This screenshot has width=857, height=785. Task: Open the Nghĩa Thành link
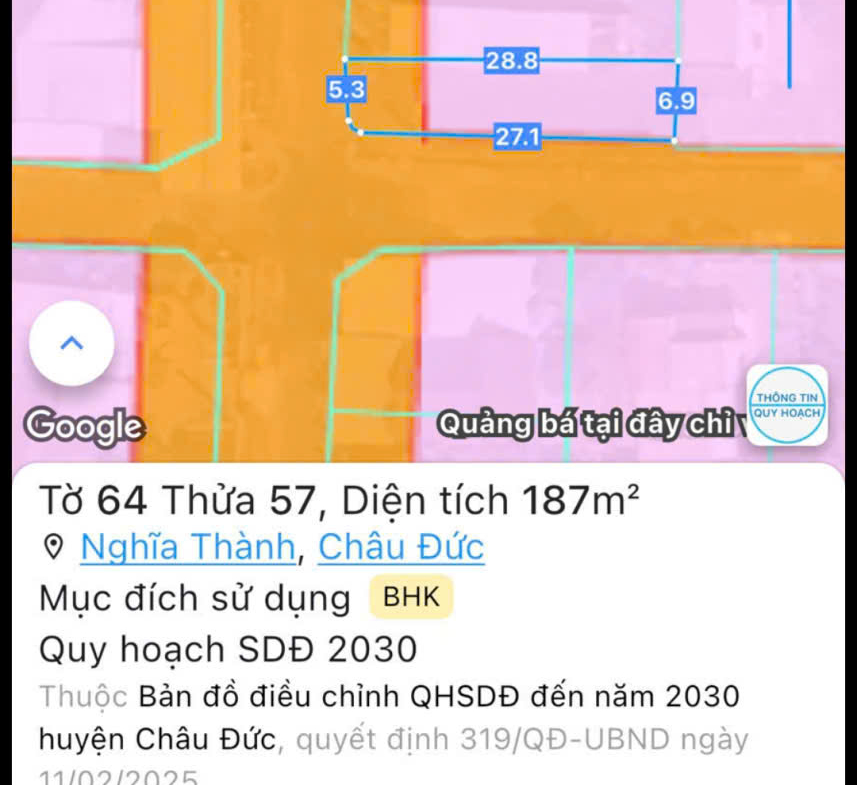click(x=187, y=547)
